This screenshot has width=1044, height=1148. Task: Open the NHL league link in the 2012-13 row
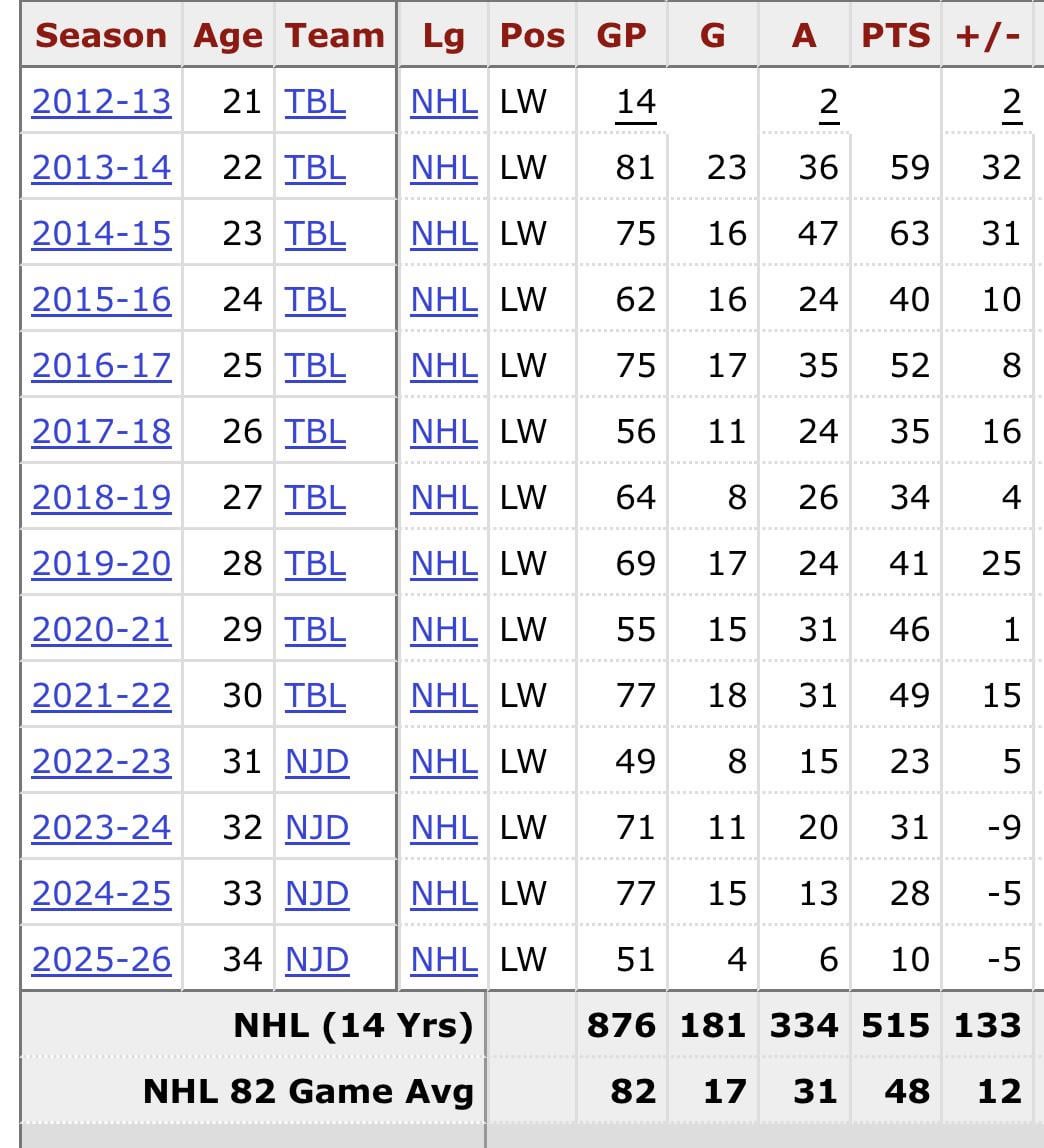tap(443, 102)
